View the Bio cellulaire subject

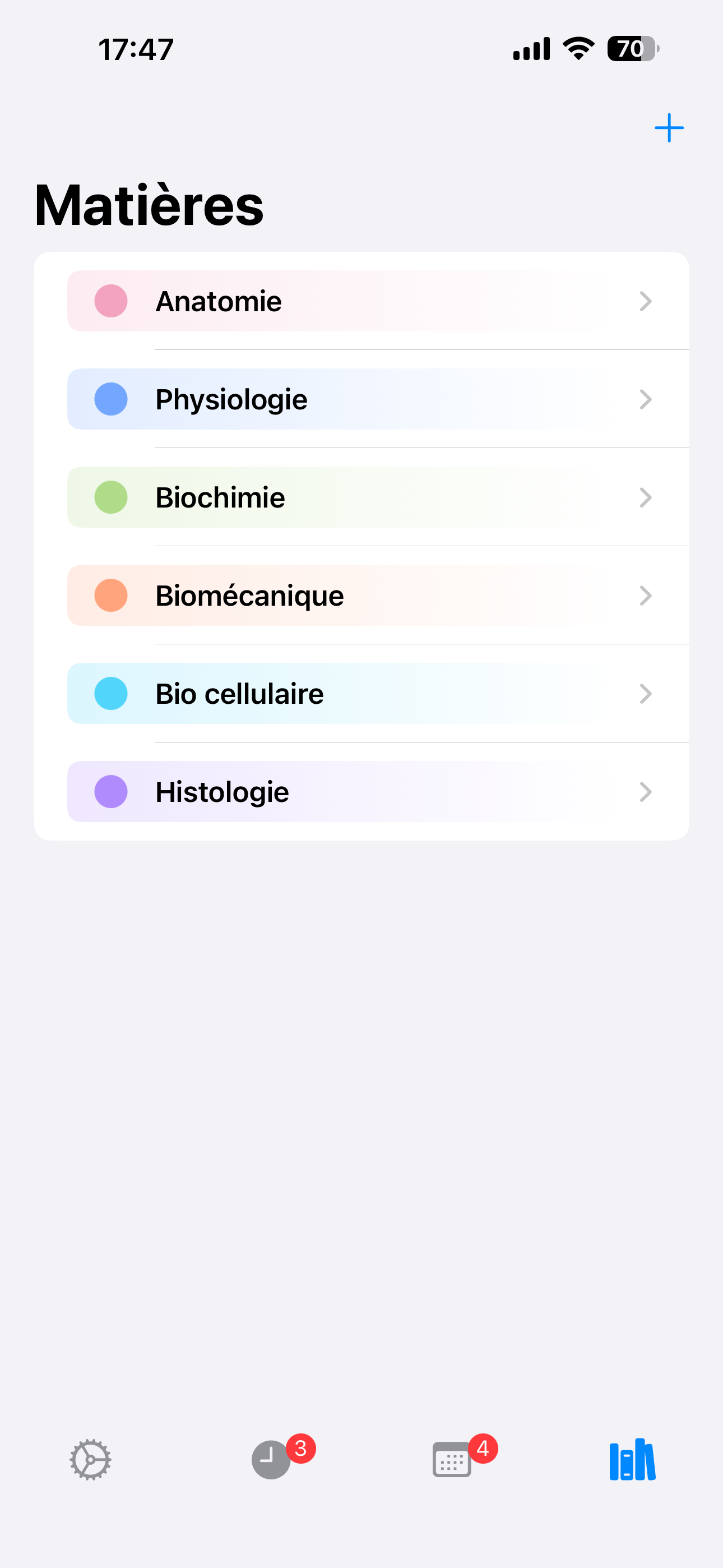(361, 693)
